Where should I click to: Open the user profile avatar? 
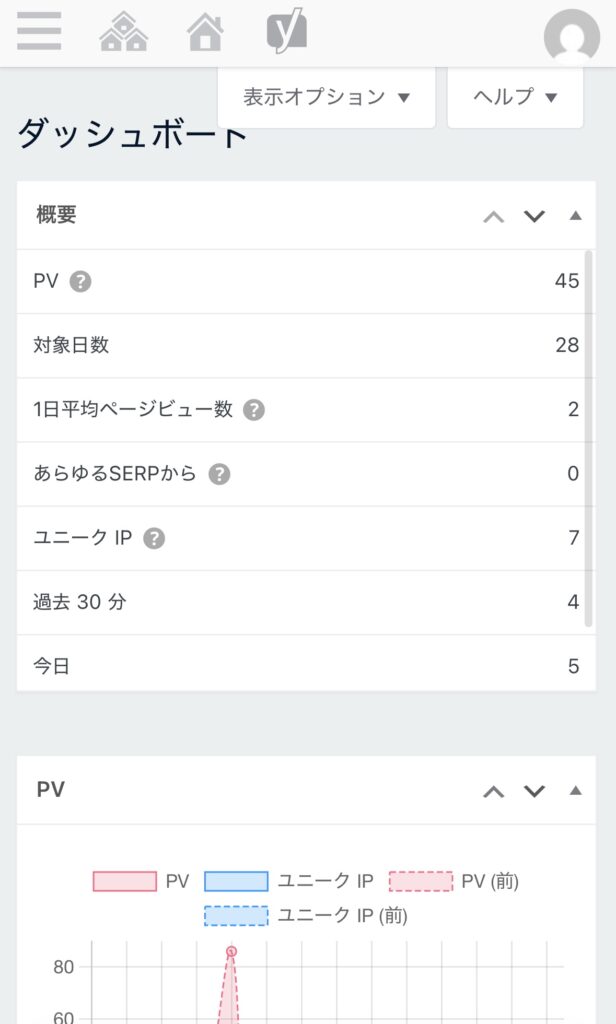tap(571, 38)
